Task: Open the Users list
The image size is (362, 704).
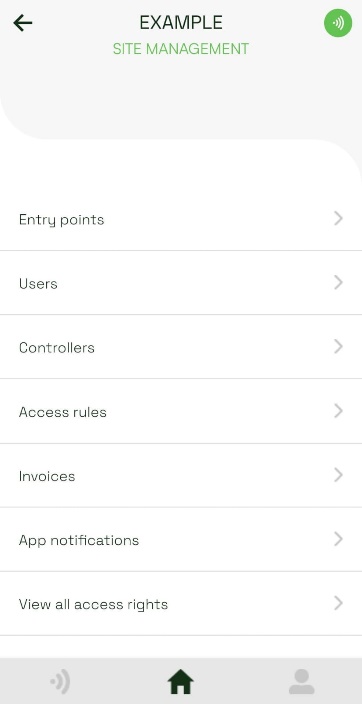Action: (x=181, y=283)
